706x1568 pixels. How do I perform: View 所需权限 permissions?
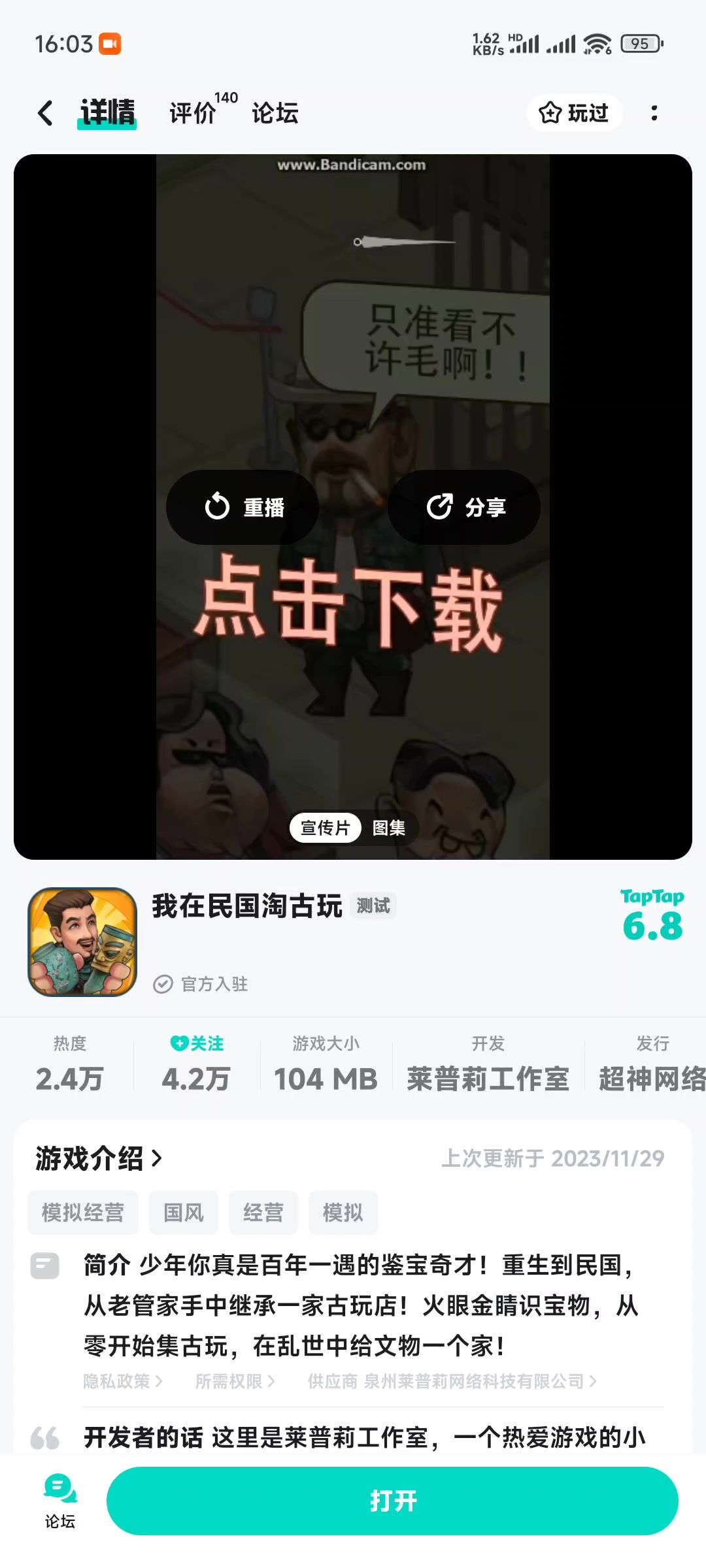click(235, 1381)
